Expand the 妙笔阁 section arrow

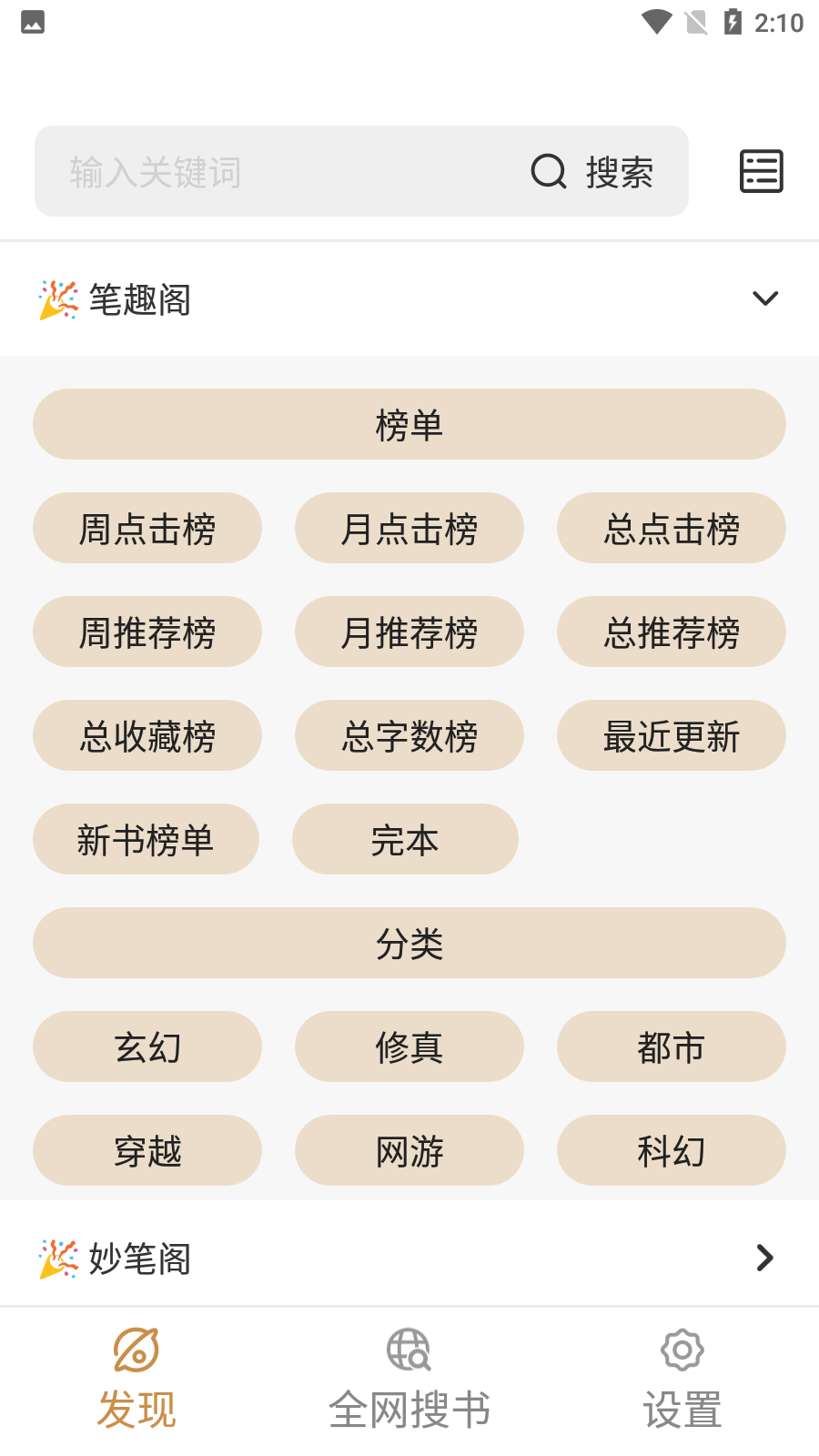[x=763, y=1259]
